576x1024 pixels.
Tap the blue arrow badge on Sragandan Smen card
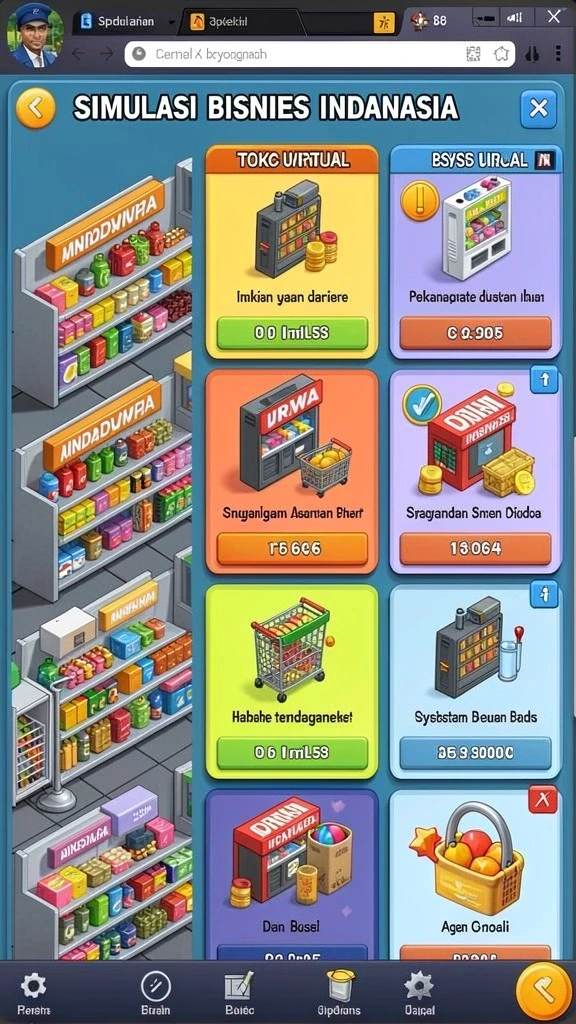click(544, 379)
